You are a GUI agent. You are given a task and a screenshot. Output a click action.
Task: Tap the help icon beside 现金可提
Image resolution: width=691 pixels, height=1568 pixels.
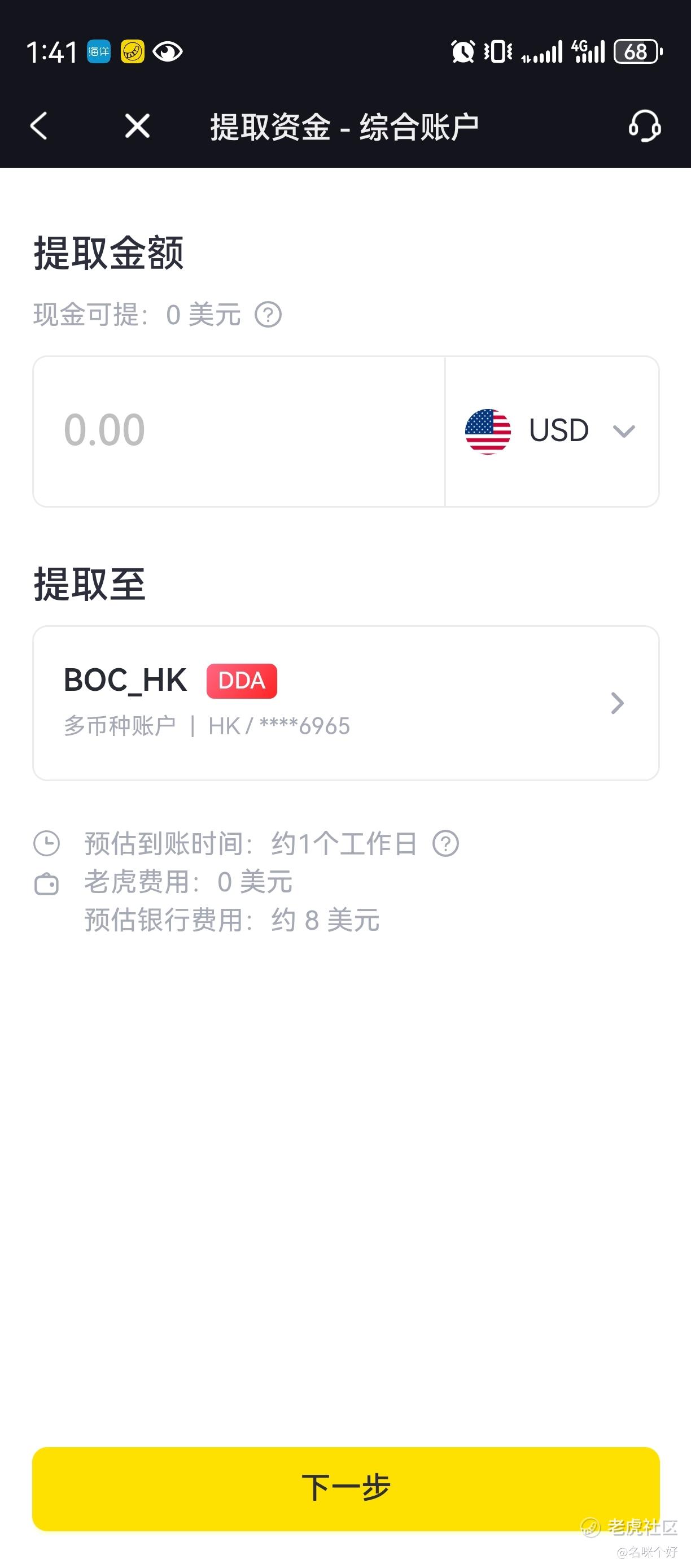[268, 315]
